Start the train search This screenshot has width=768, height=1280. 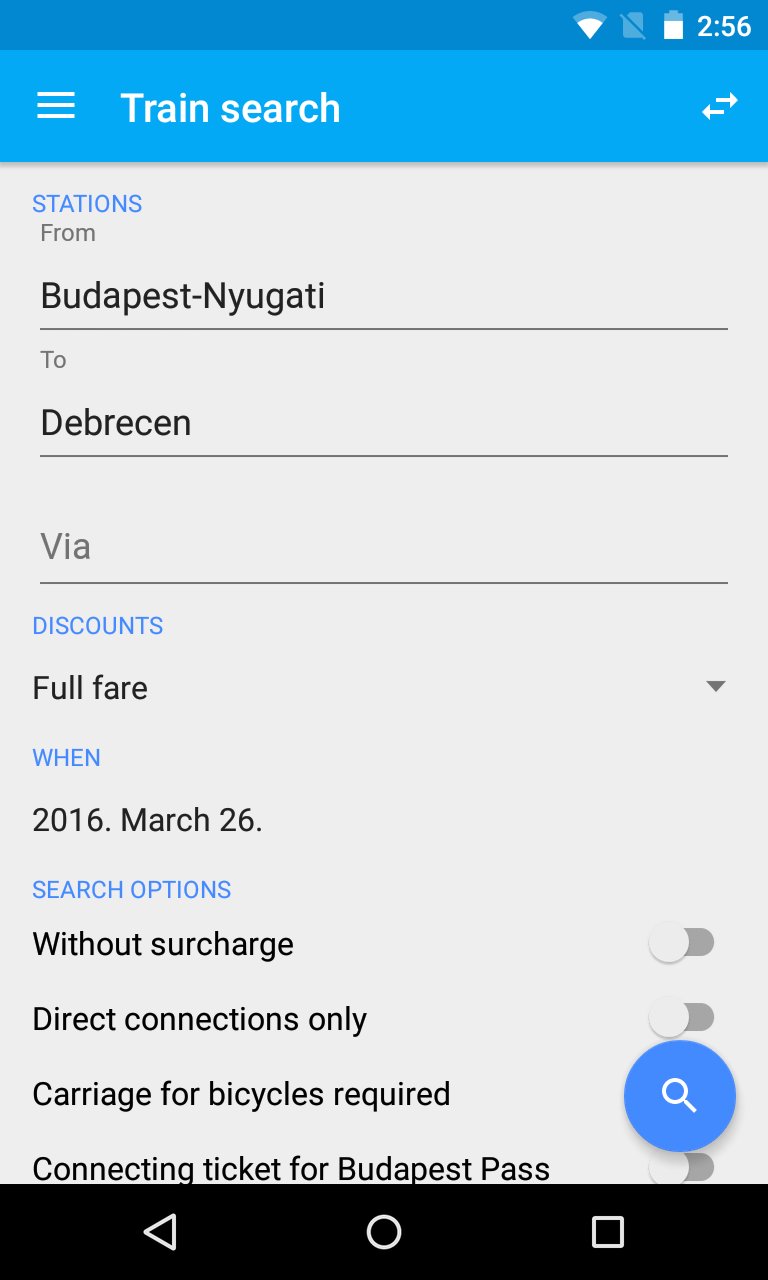(x=680, y=1096)
